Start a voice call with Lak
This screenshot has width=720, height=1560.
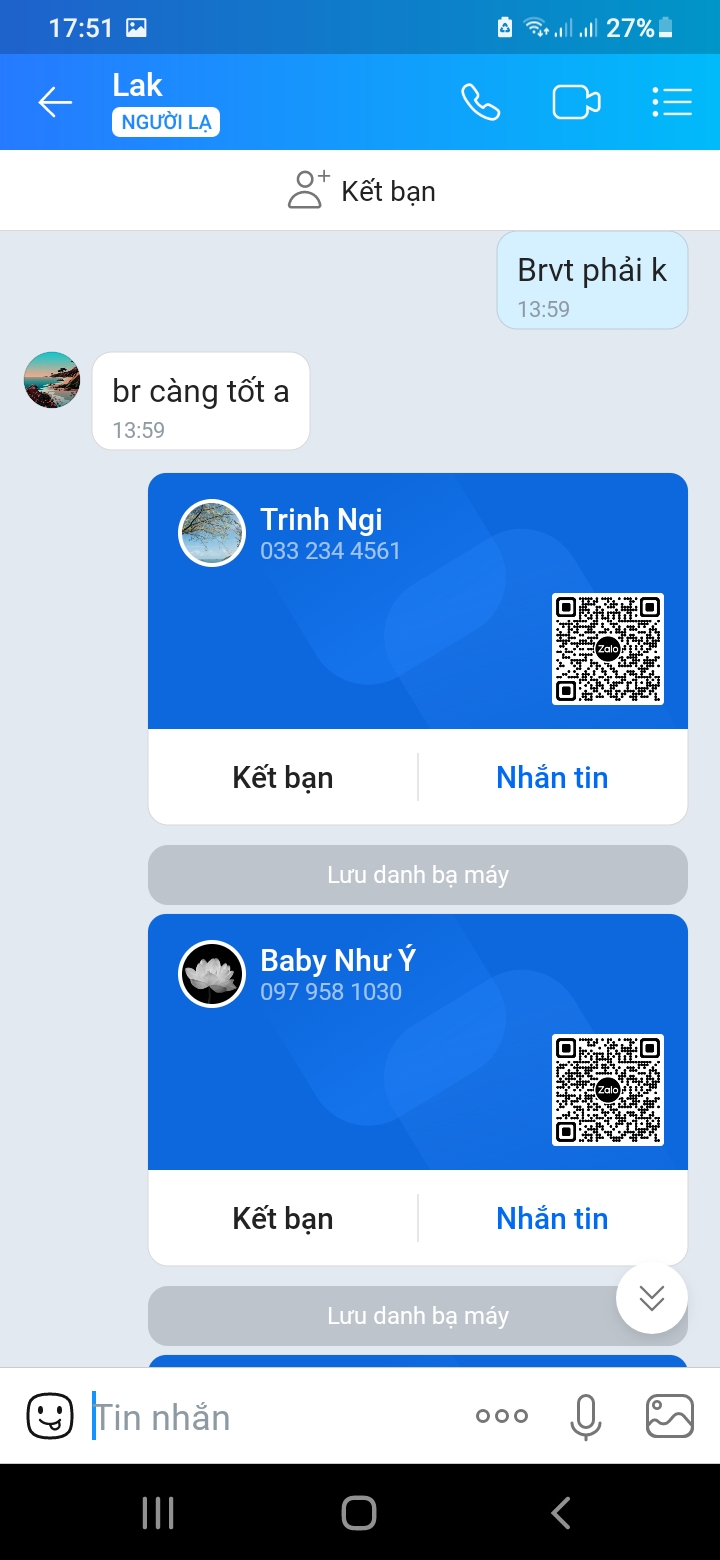click(480, 102)
